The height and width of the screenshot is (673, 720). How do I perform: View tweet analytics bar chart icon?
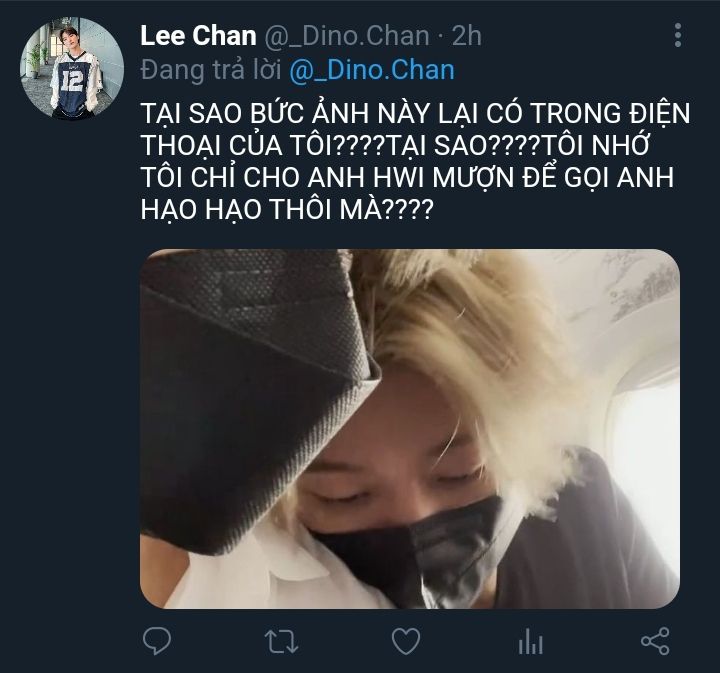[x=530, y=641]
